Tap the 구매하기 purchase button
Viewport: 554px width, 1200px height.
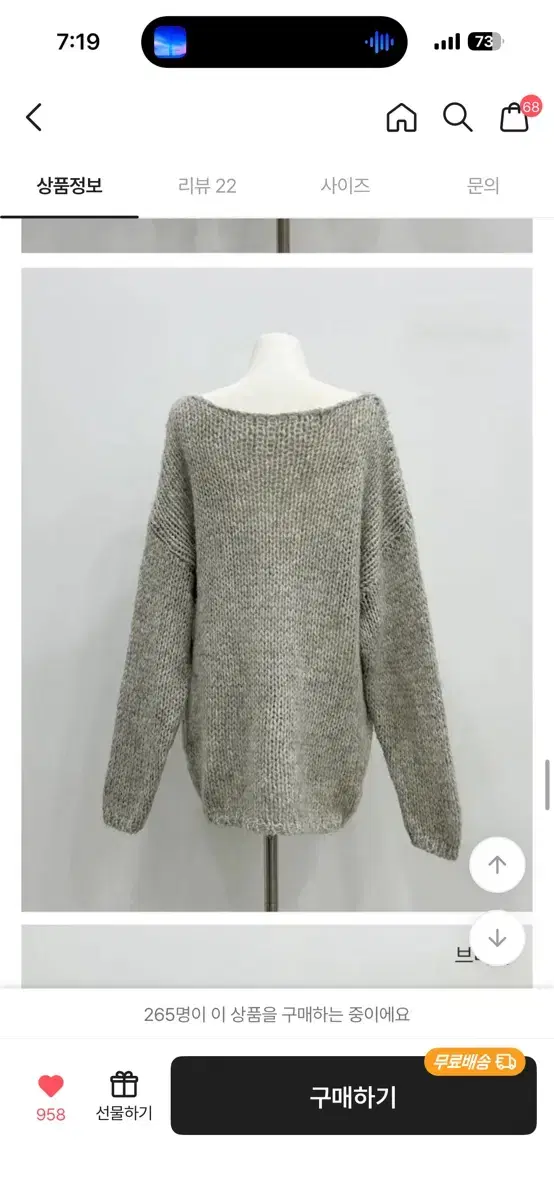click(x=353, y=1096)
